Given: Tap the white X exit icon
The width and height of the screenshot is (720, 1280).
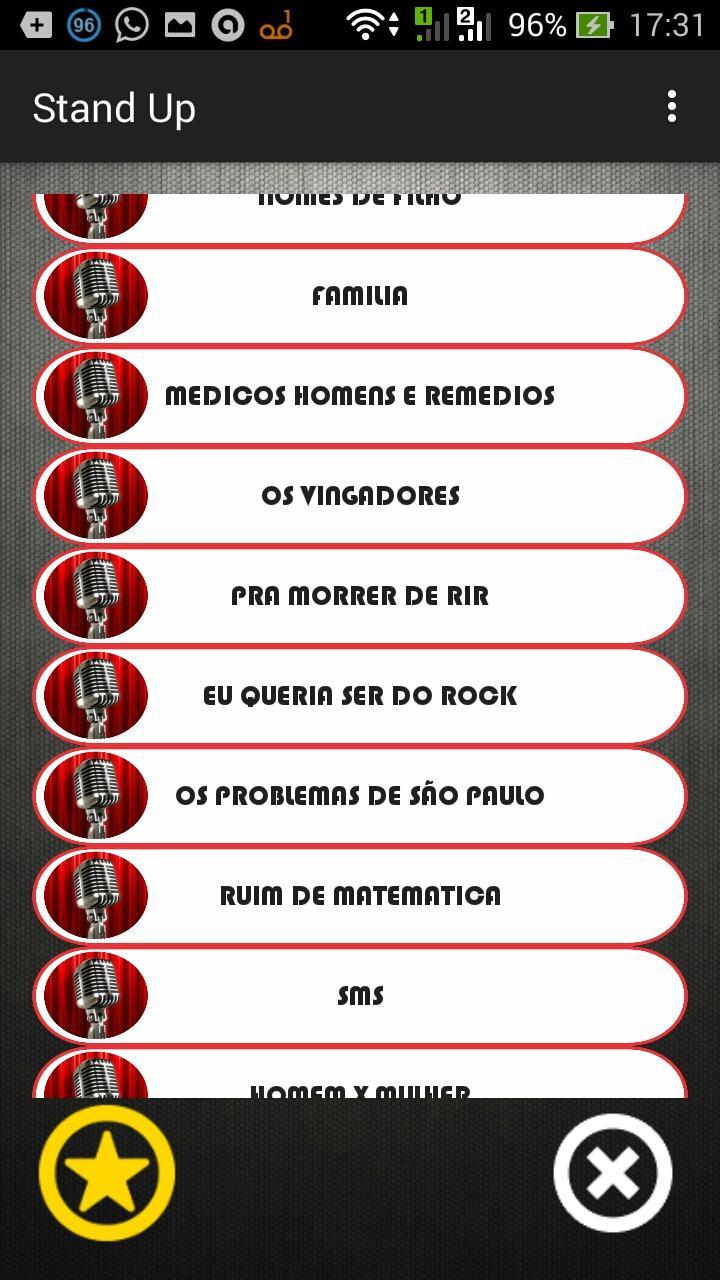Looking at the screenshot, I should click(612, 1172).
